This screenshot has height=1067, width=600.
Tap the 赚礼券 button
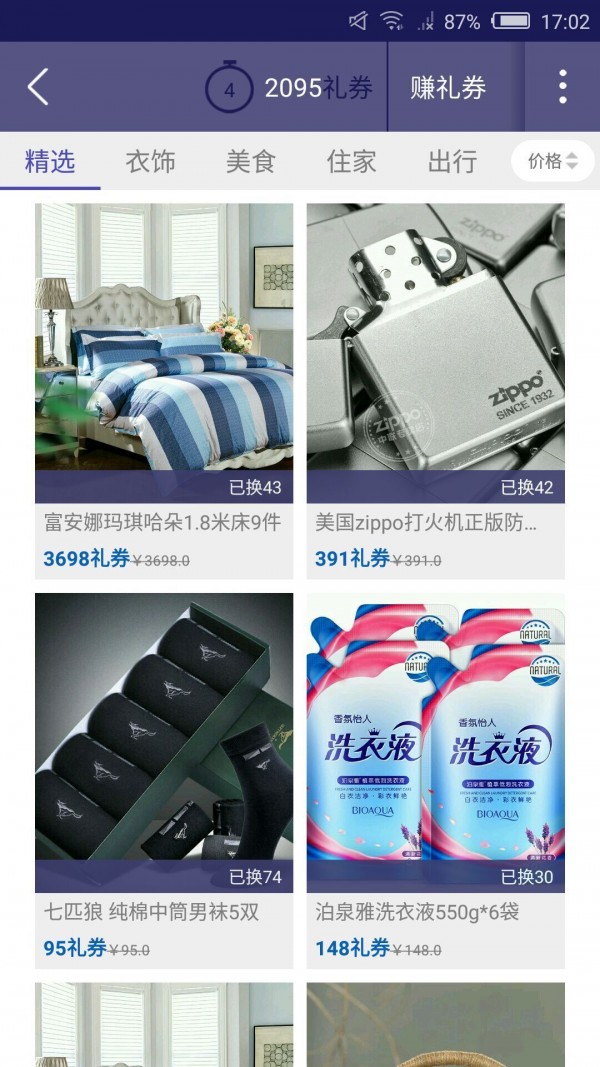(448, 88)
